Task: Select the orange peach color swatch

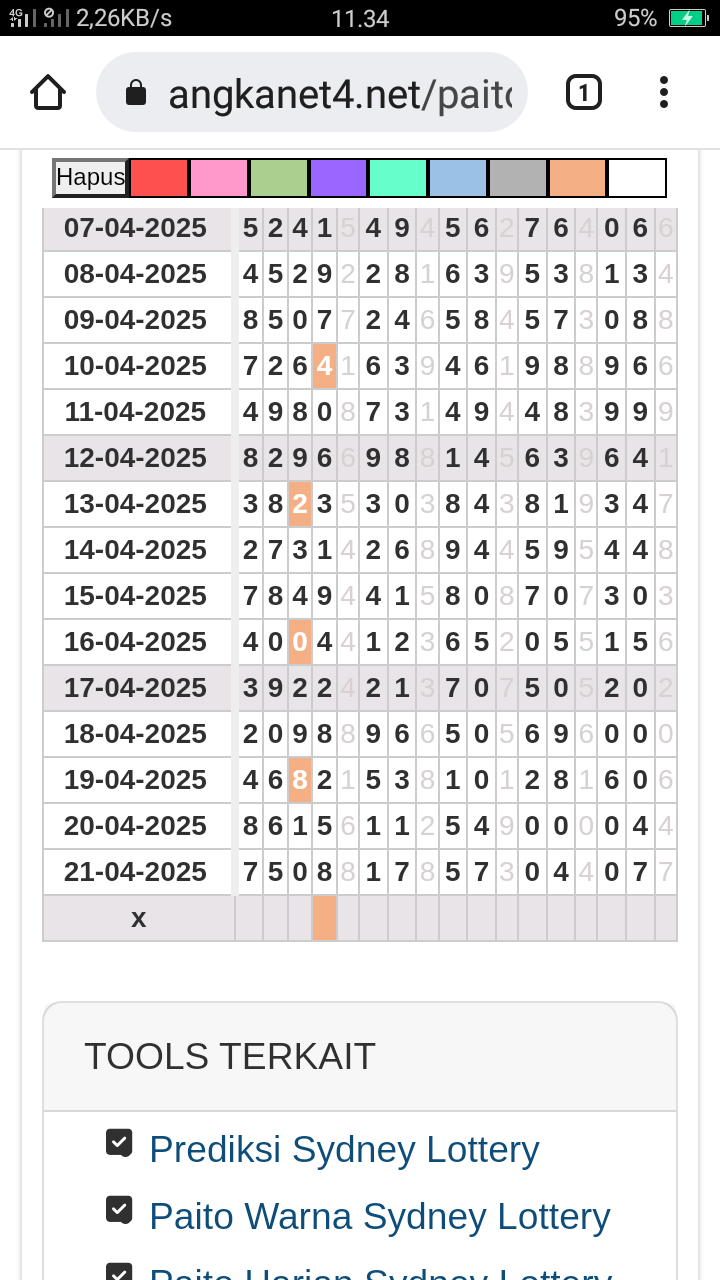Action: (577, 178)
